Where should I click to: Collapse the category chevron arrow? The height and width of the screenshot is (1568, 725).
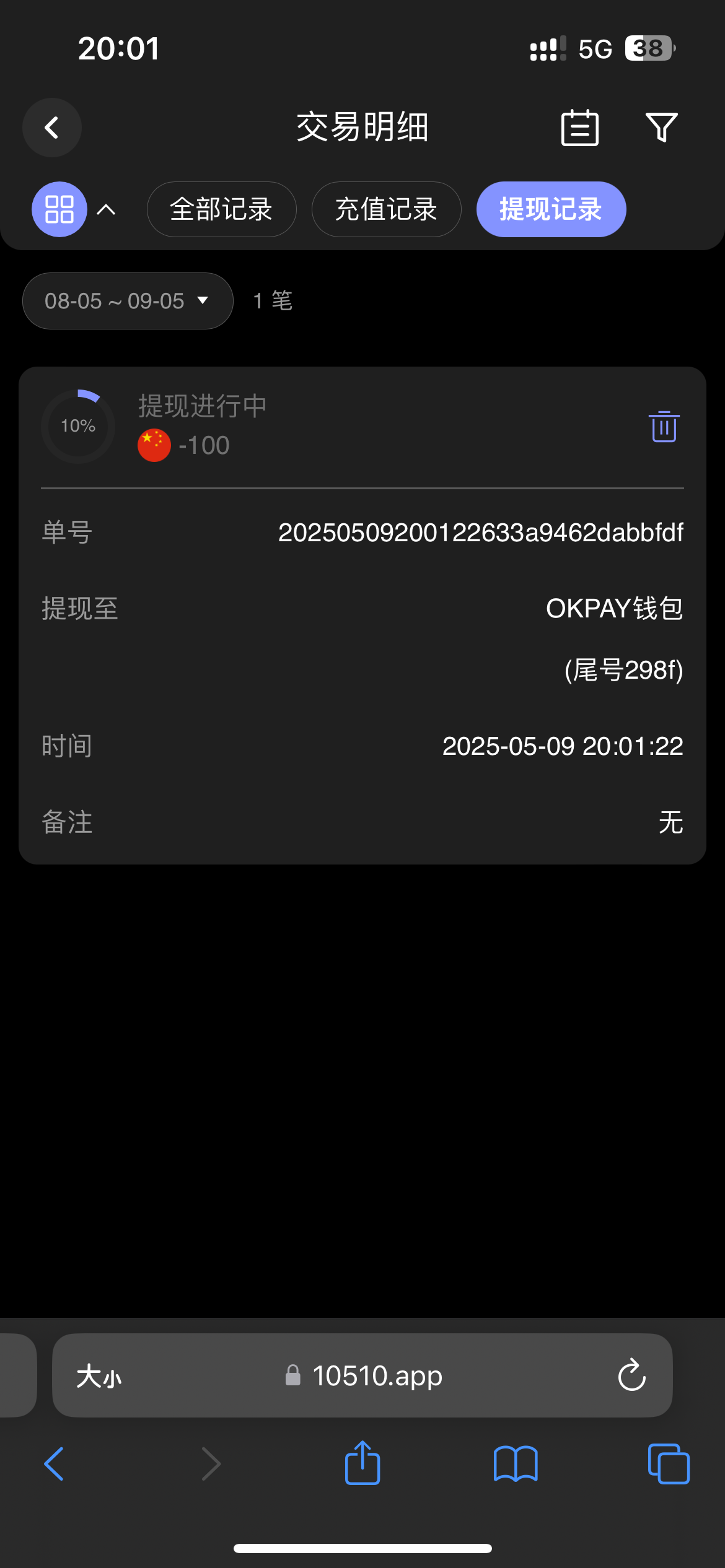pos(107,210)
